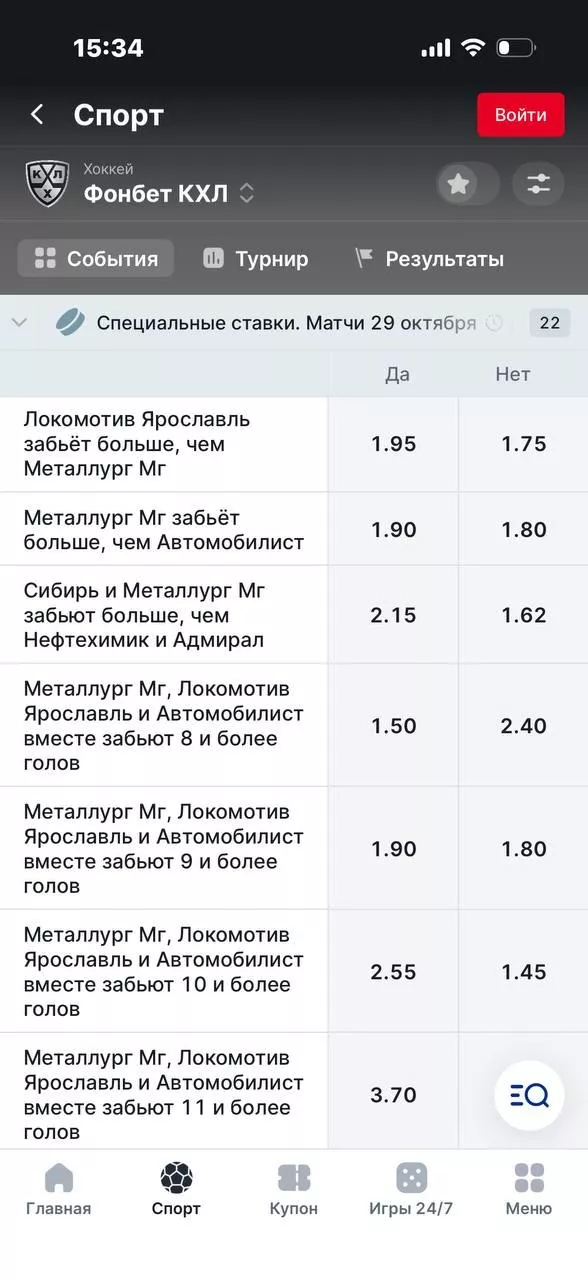Switch to the Результаты tab

[x=429, y=259]
